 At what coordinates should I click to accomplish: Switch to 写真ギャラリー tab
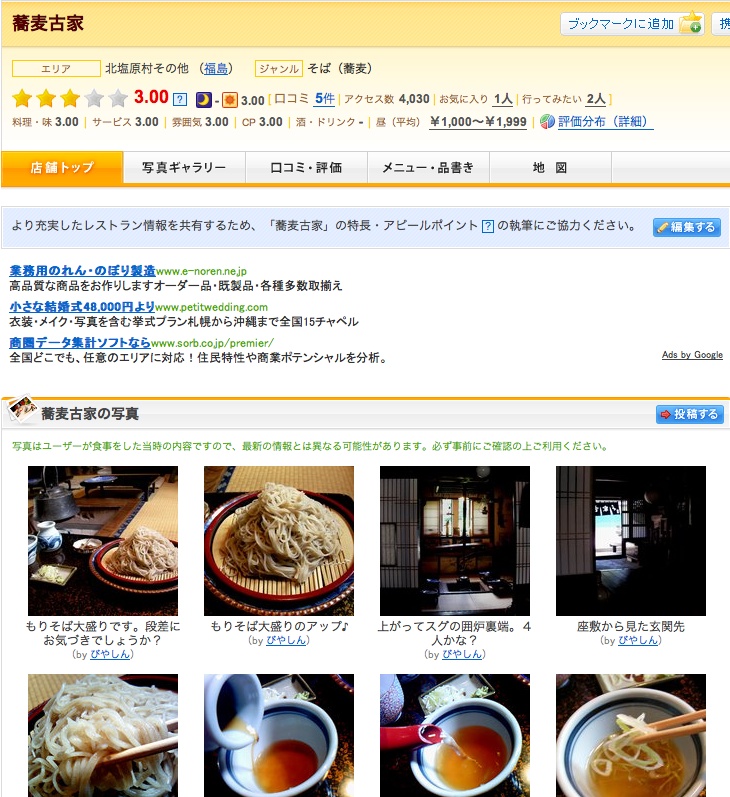(184, 168)
